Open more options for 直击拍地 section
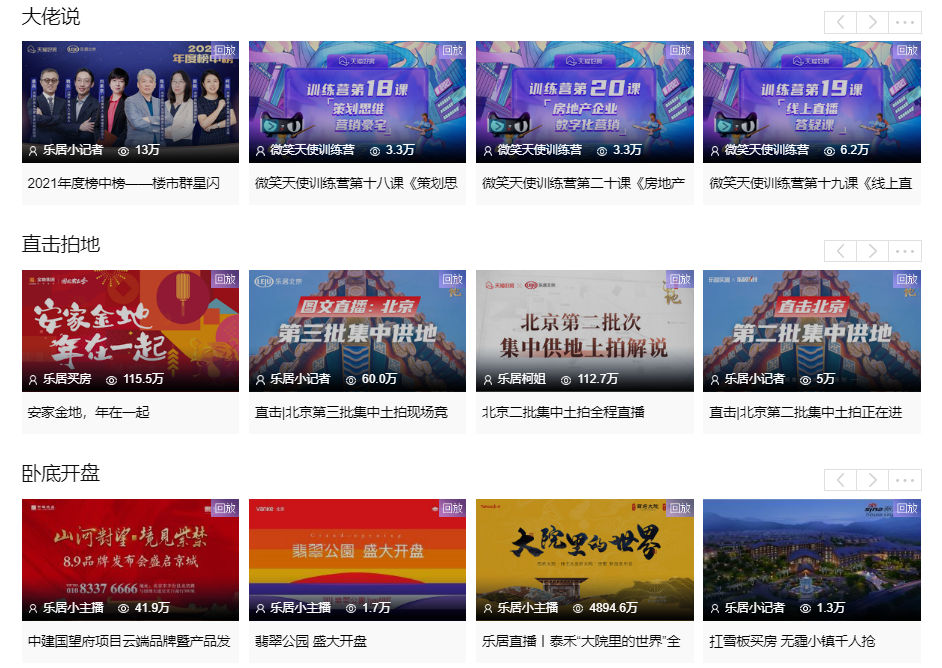The image size is (942, 668). tap(905, 251)
